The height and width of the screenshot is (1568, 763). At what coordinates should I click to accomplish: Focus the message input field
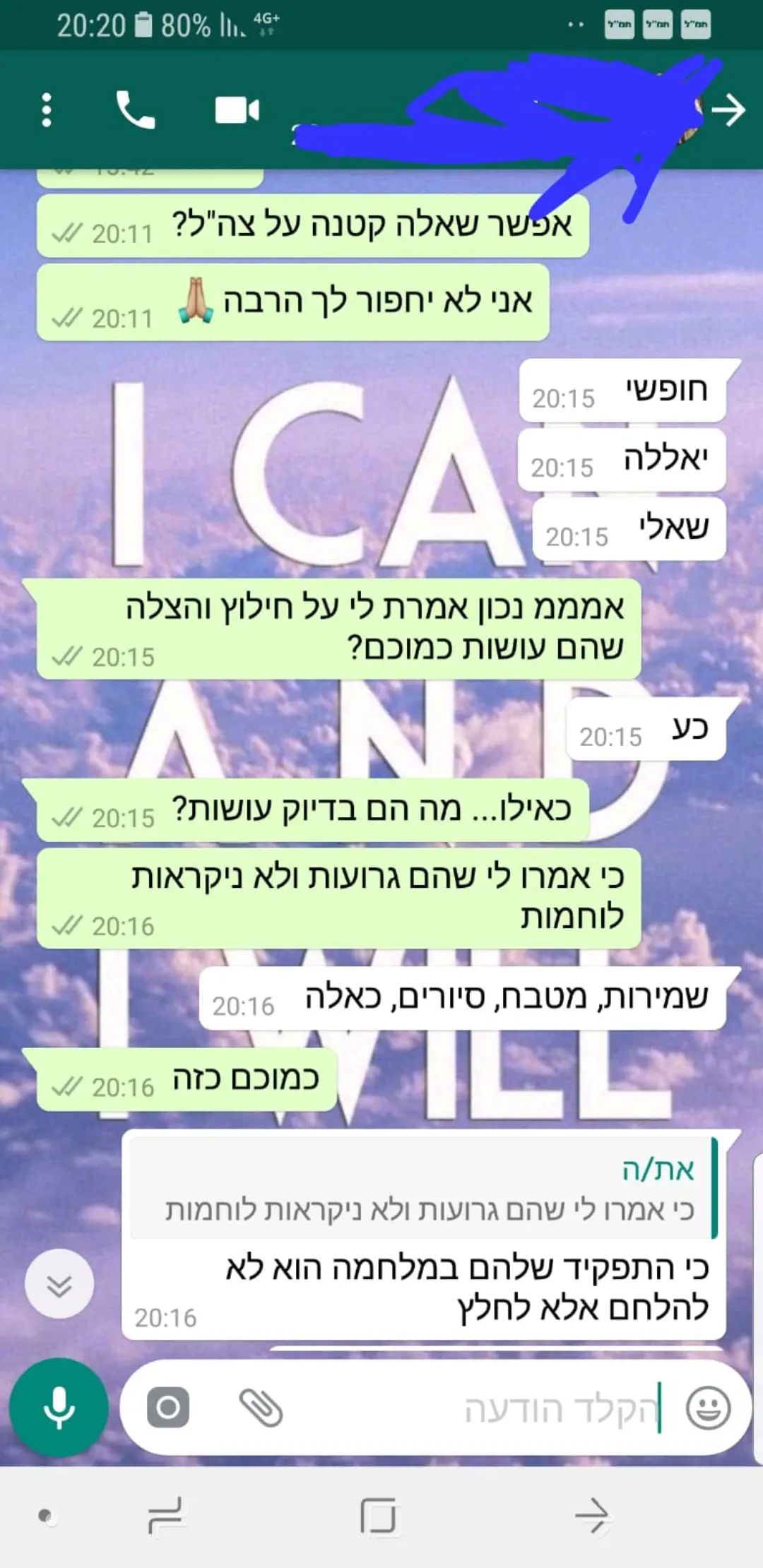495,1409
